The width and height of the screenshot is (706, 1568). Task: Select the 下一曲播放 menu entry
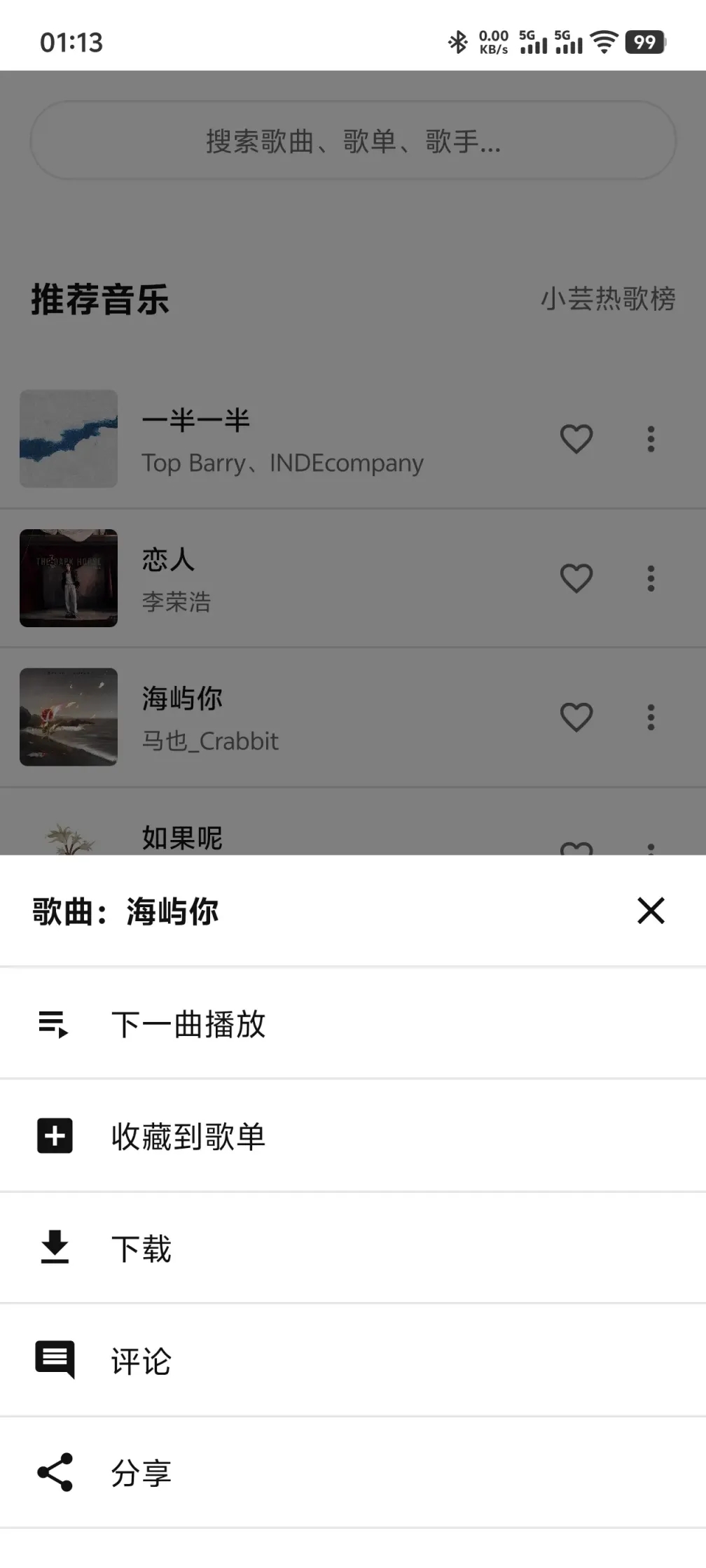pos(189,1024)
